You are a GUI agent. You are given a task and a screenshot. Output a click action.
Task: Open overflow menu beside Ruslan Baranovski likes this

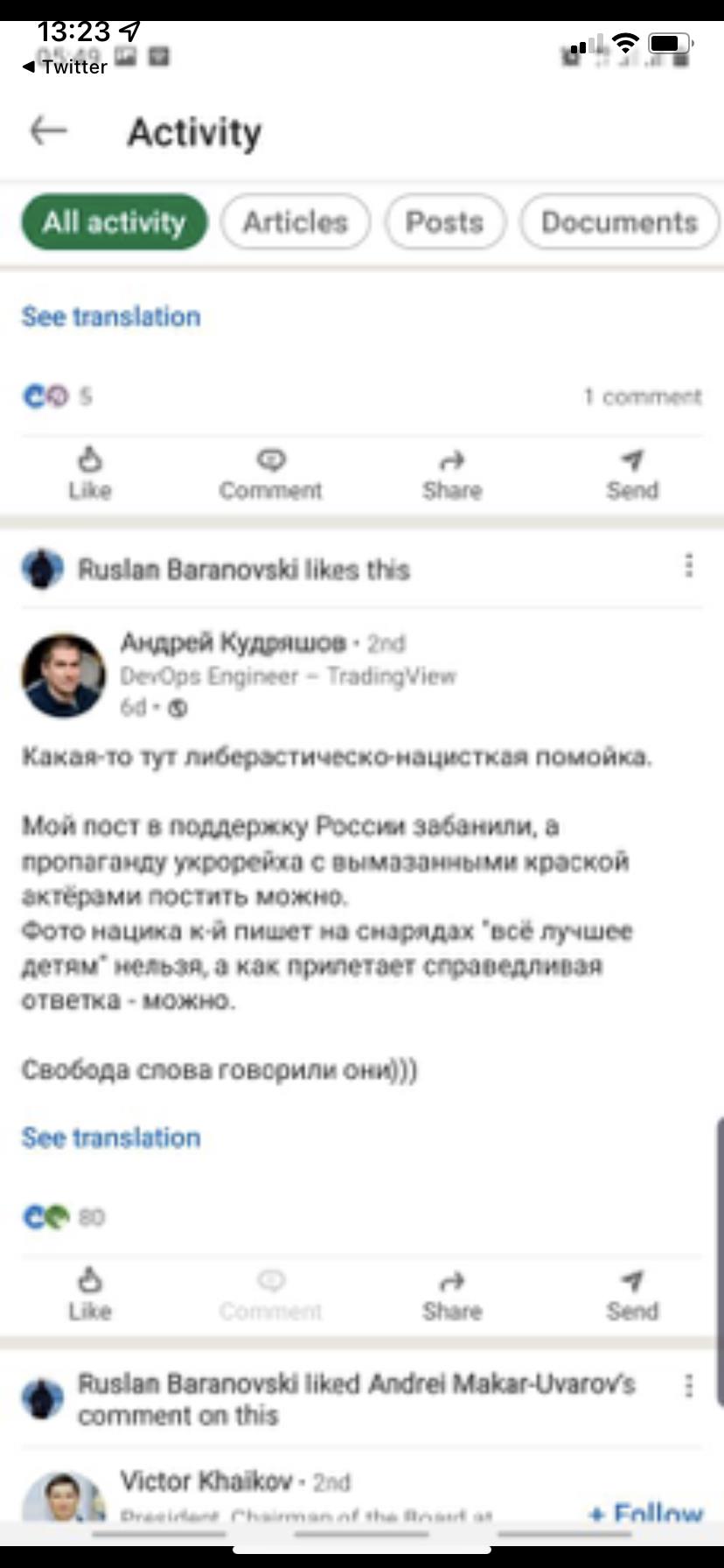click(689, 565)
